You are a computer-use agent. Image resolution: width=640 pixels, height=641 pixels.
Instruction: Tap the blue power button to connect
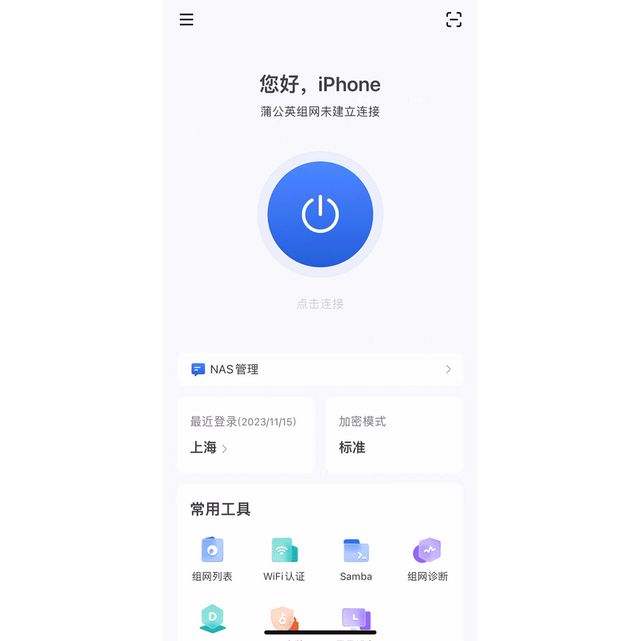coord(320,214)
